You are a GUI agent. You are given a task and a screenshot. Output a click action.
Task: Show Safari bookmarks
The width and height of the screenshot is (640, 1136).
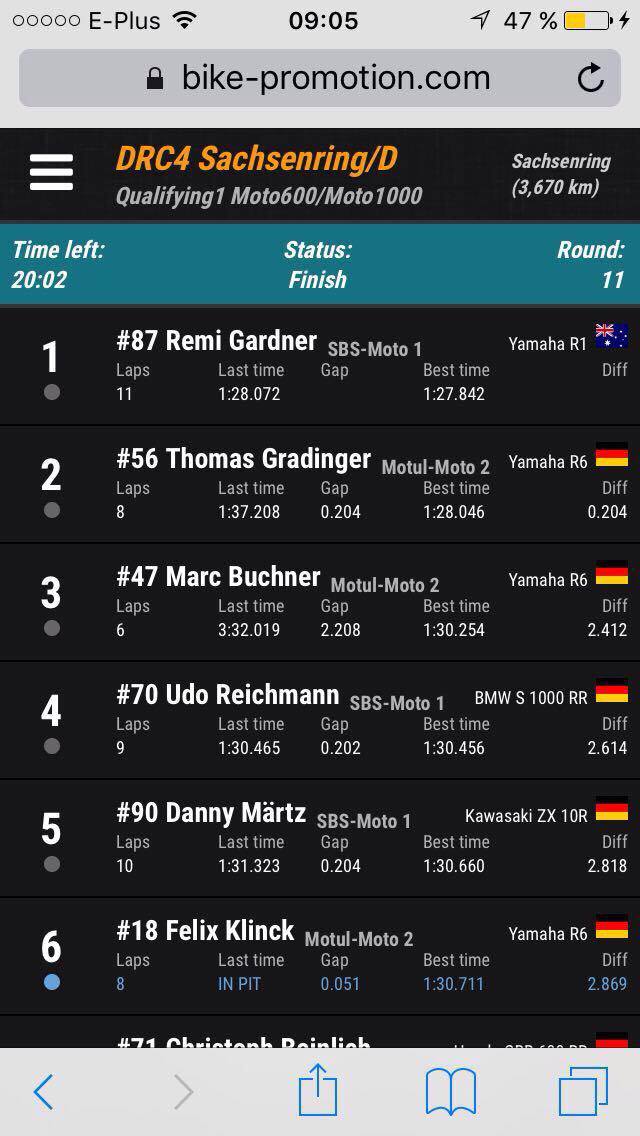tap(451, 1092)
